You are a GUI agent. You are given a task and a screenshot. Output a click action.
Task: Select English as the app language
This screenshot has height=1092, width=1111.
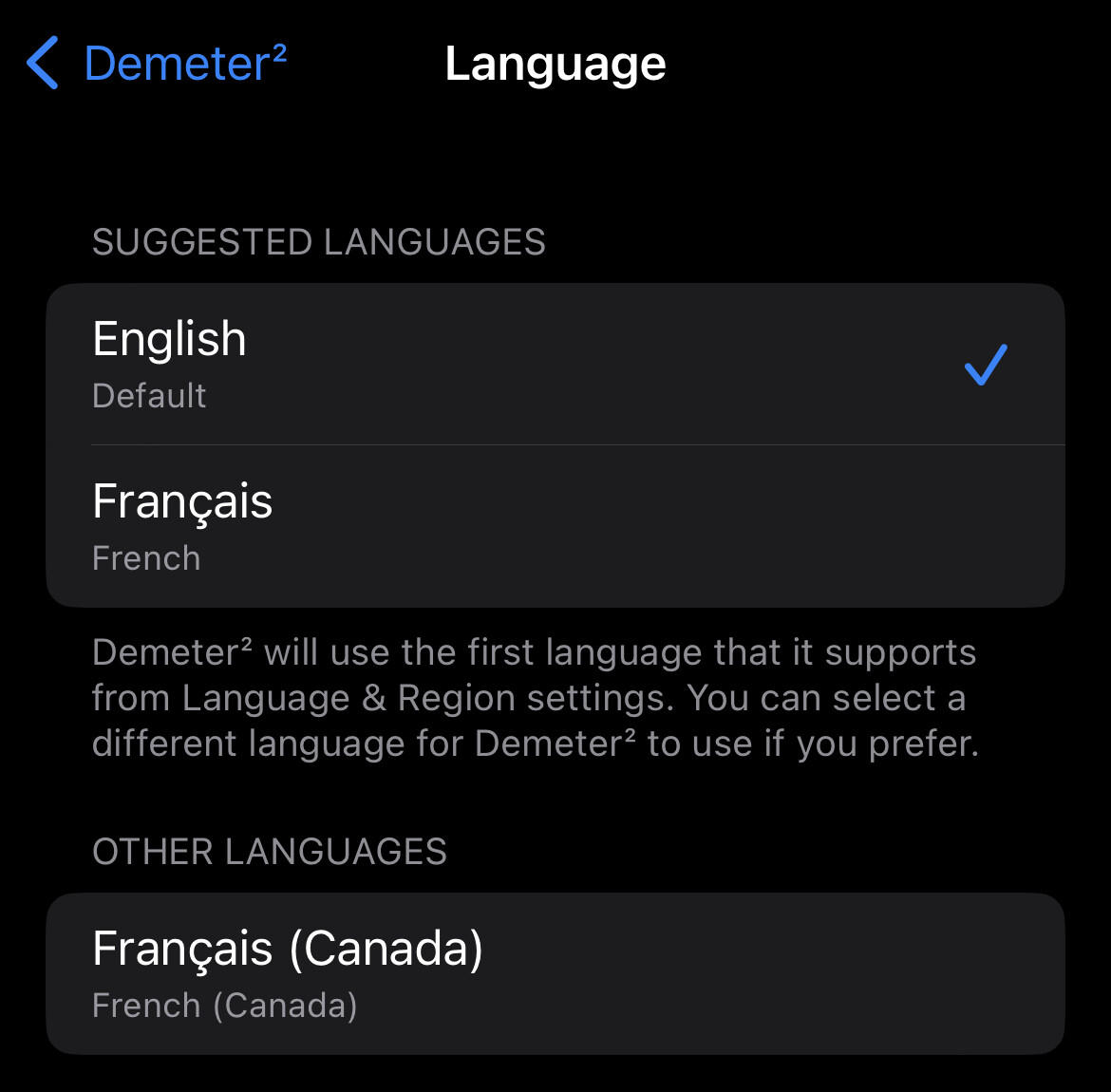click(555, 365)
